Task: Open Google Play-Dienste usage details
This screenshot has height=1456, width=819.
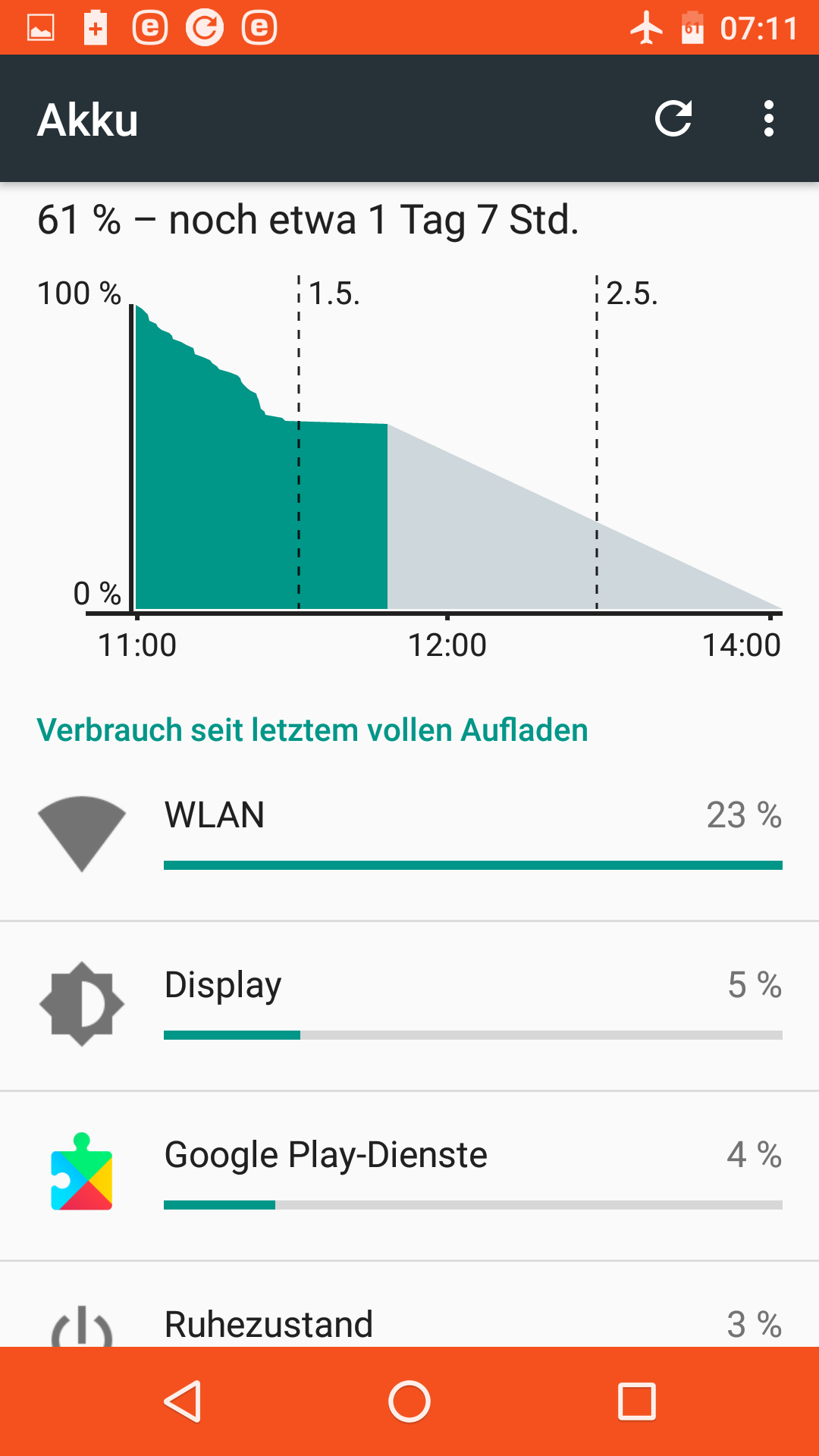Action: point(409,1176)
